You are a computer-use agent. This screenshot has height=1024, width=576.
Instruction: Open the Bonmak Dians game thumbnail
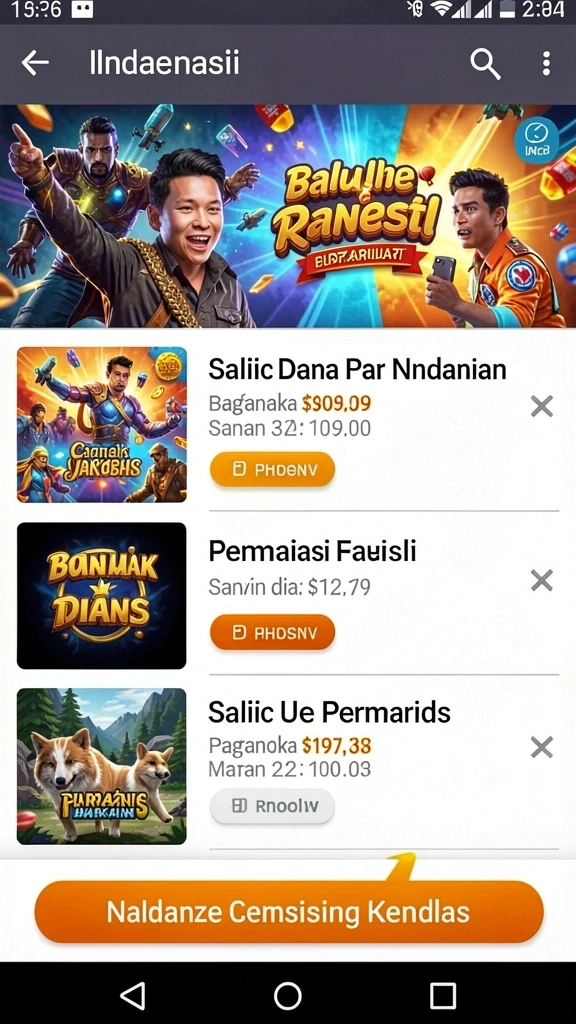[x=102, y=596]
